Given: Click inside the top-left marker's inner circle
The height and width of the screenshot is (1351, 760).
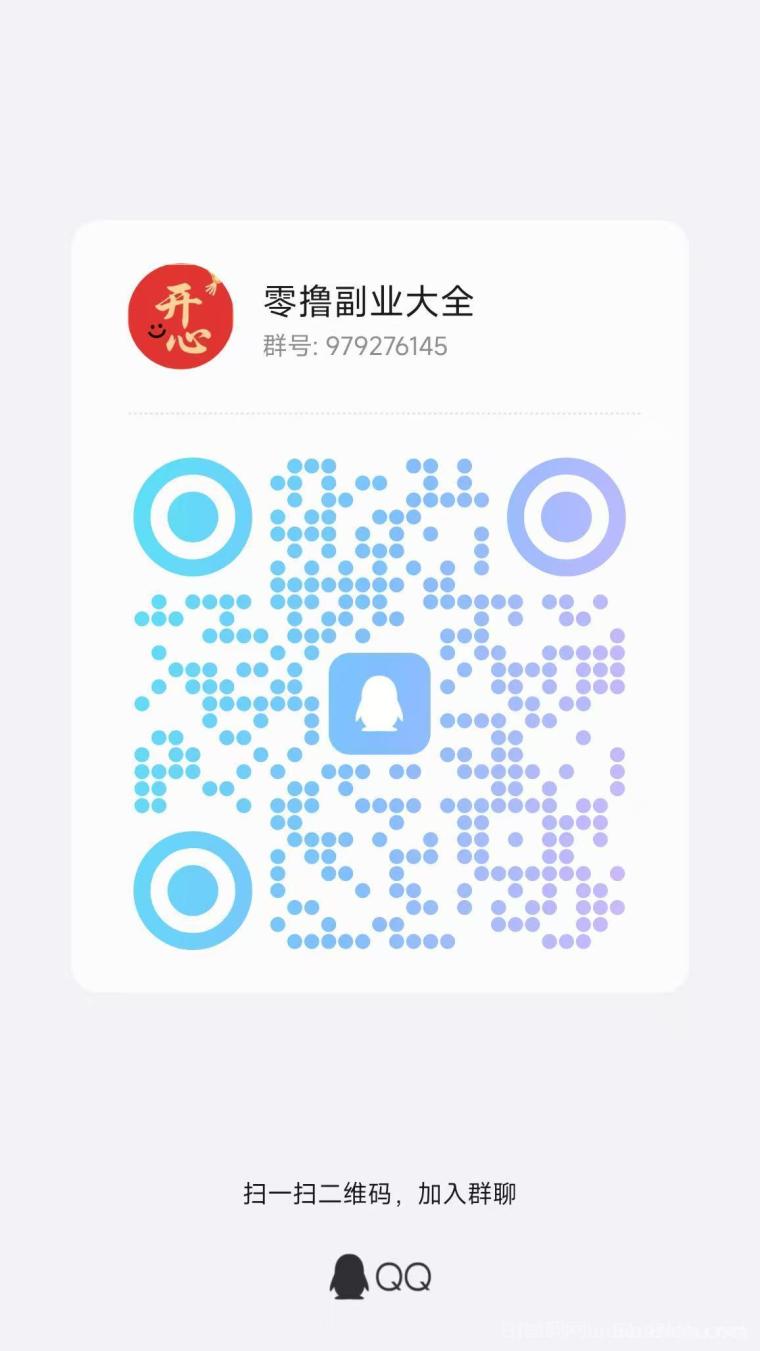Looking at the screenshot, I should pos(192,516).
